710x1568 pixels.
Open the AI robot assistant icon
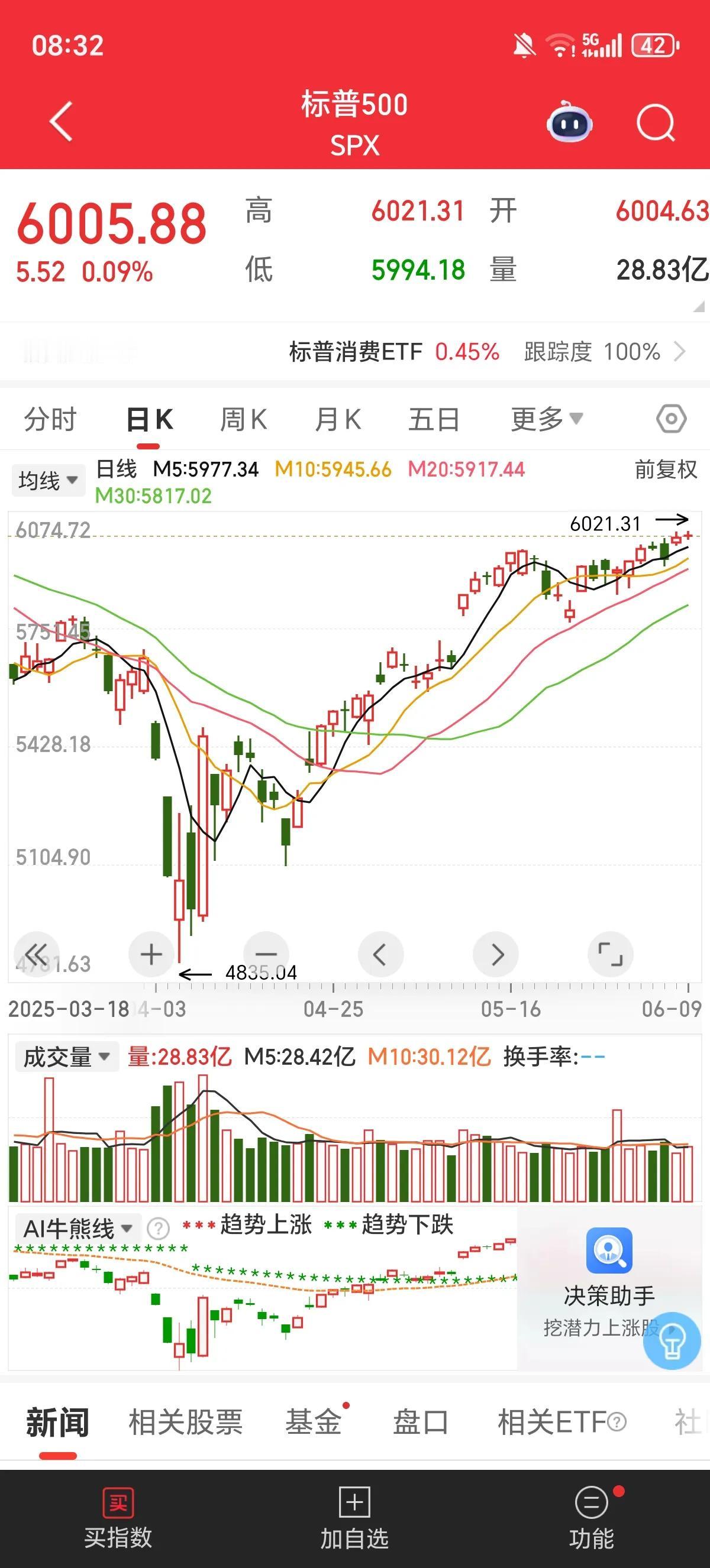click(569, 123)
